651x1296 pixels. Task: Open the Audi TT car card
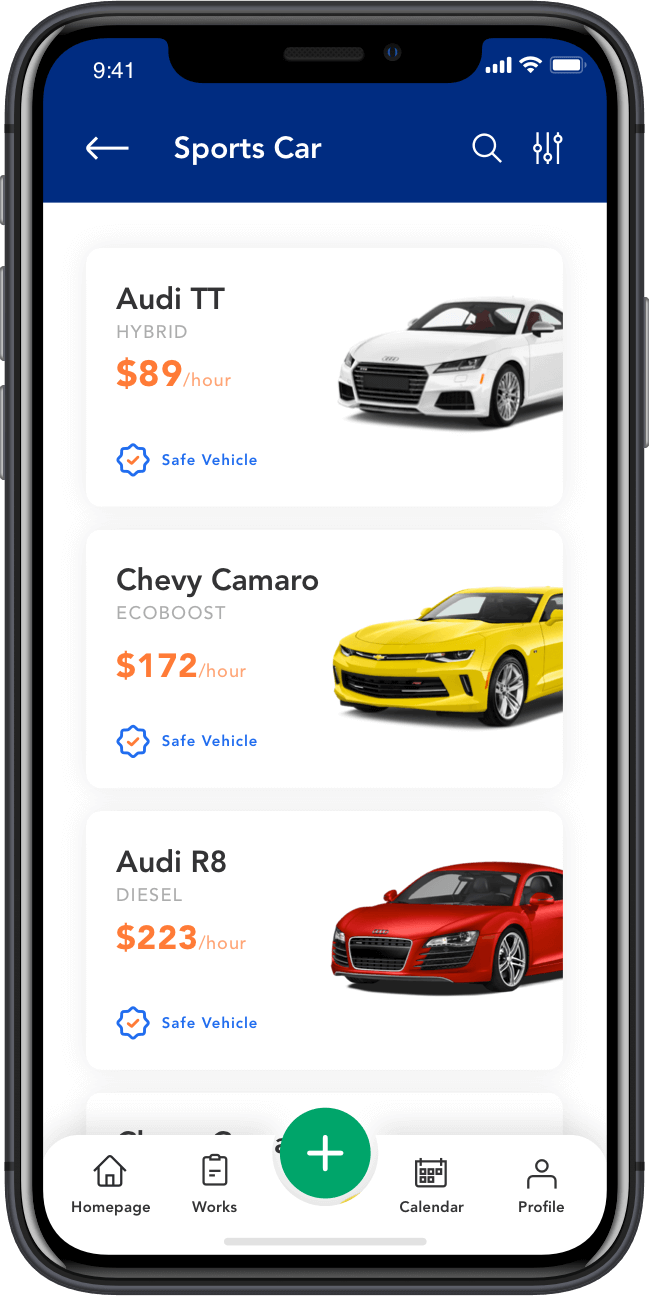click(x=324, y=377)
